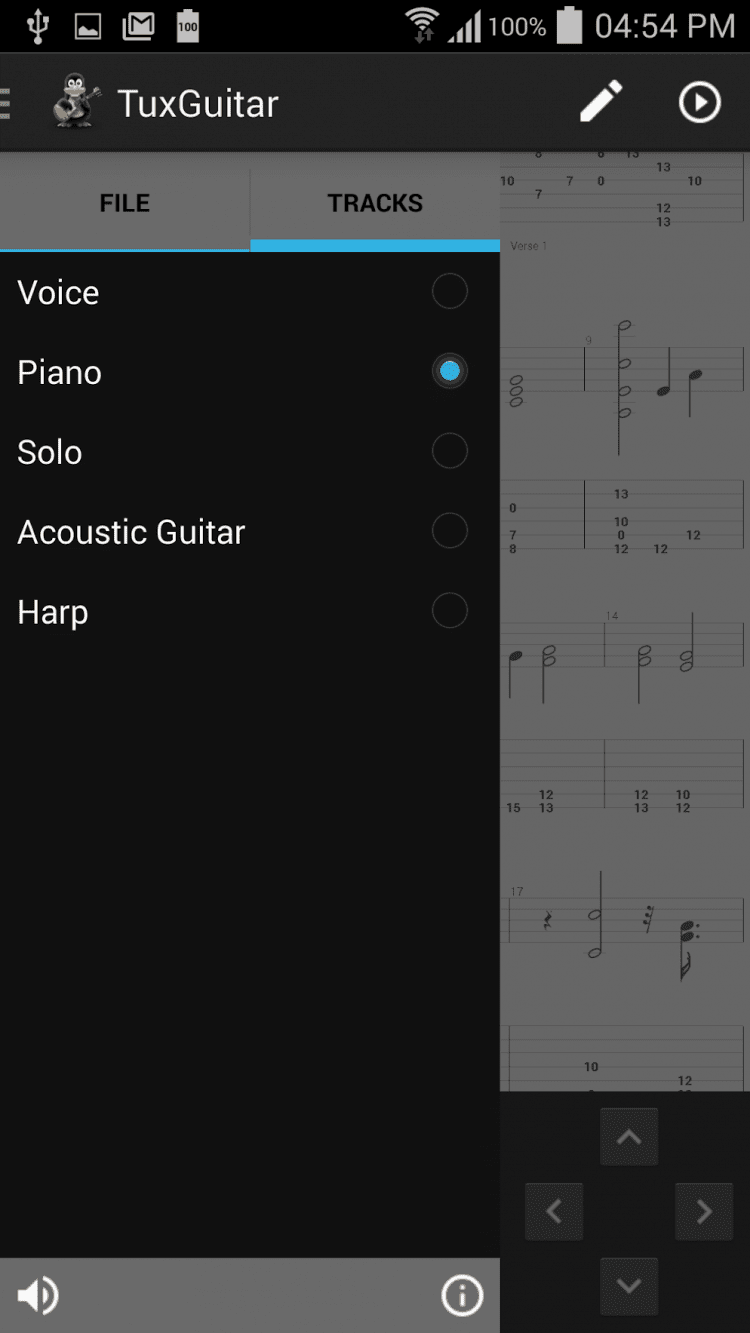This screenshot has width=750, height=1333.
Task: Pick the Acoustic Guitar track
Action: [449, 531]
